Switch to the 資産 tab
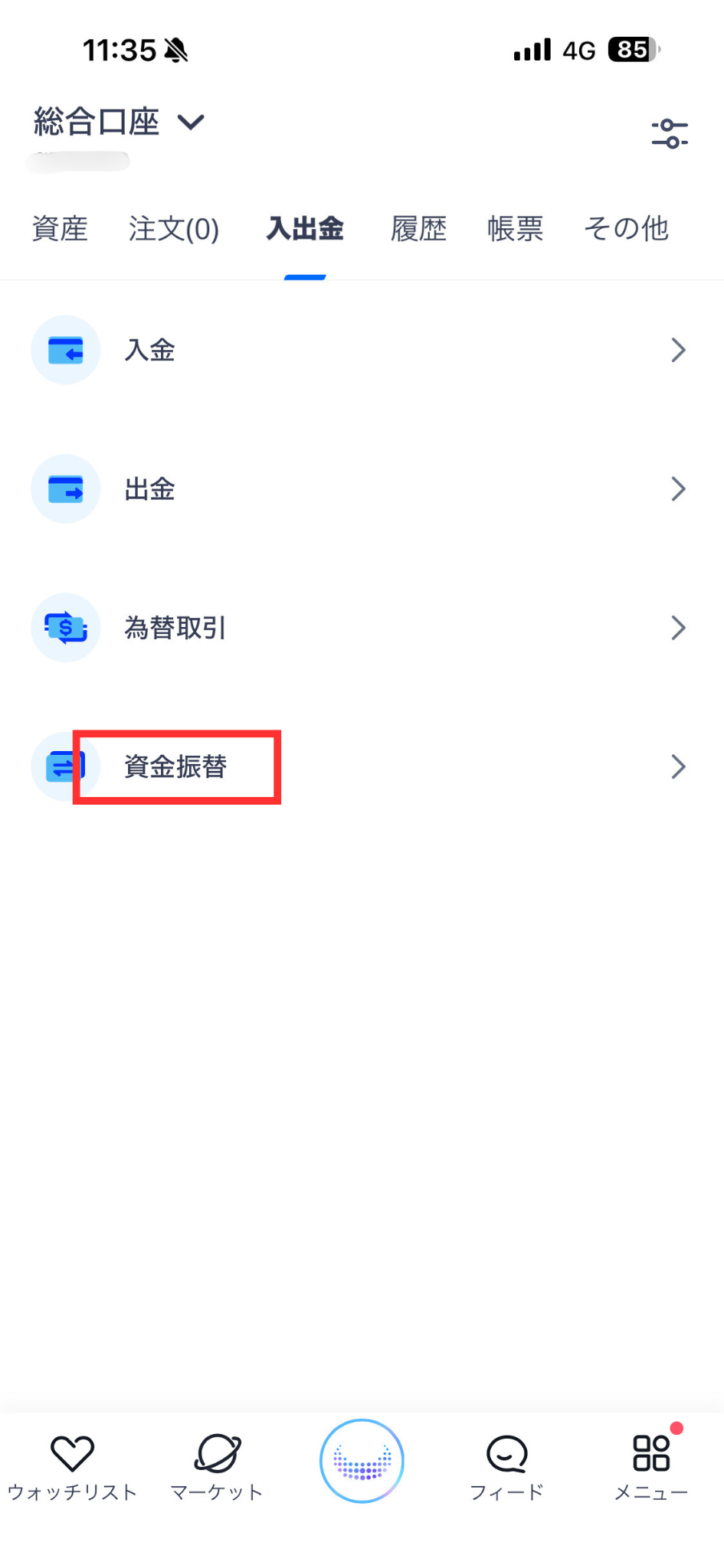The width and height of the screenshot is (724, 1568). pos(60,228)
